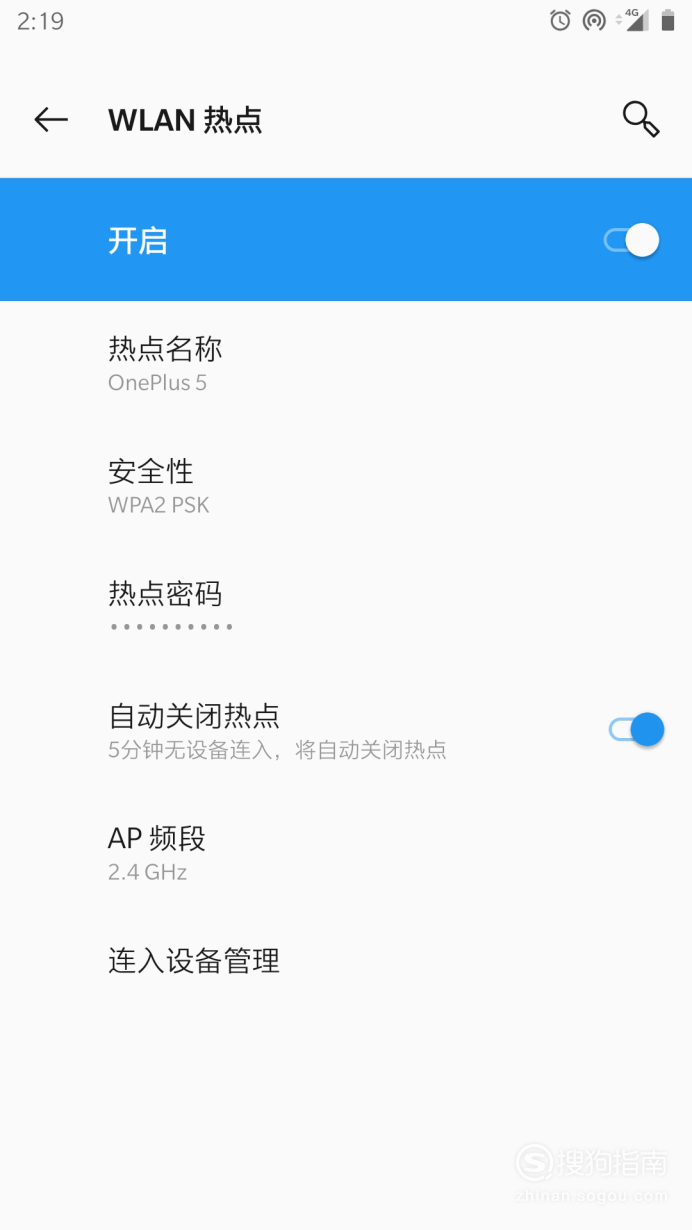Disable 自动关闭热点 switch
Screen dimensions: 692x1230
click(636, 730)
